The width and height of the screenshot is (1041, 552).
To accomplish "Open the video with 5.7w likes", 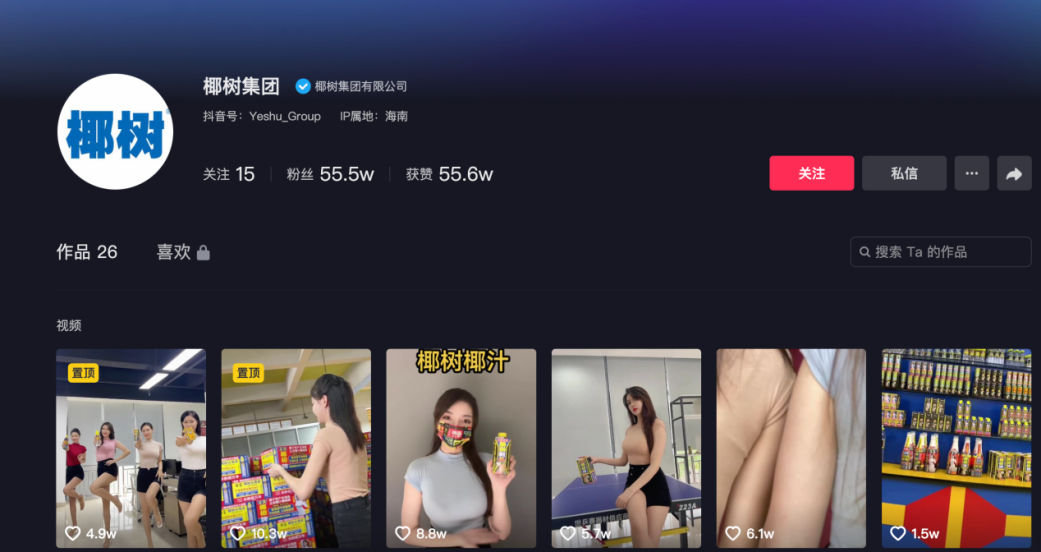I will pos(626,447).
